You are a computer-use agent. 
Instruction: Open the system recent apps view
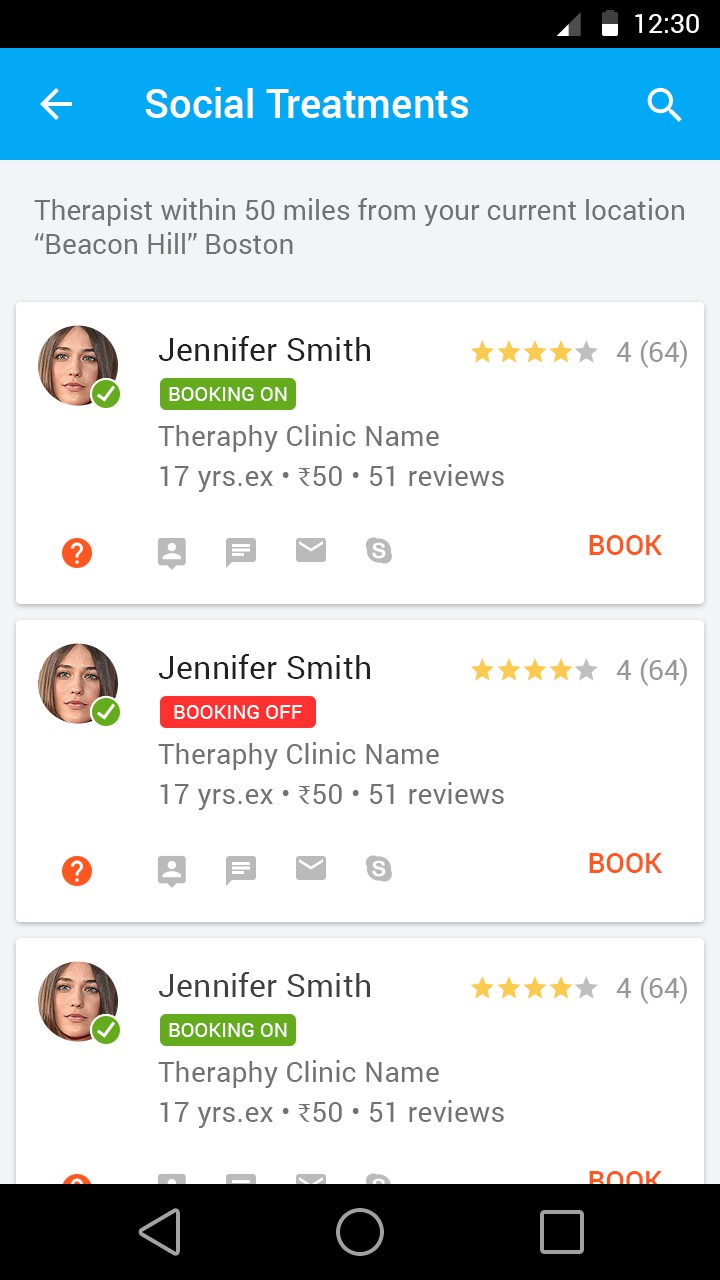pos(561,1232)
